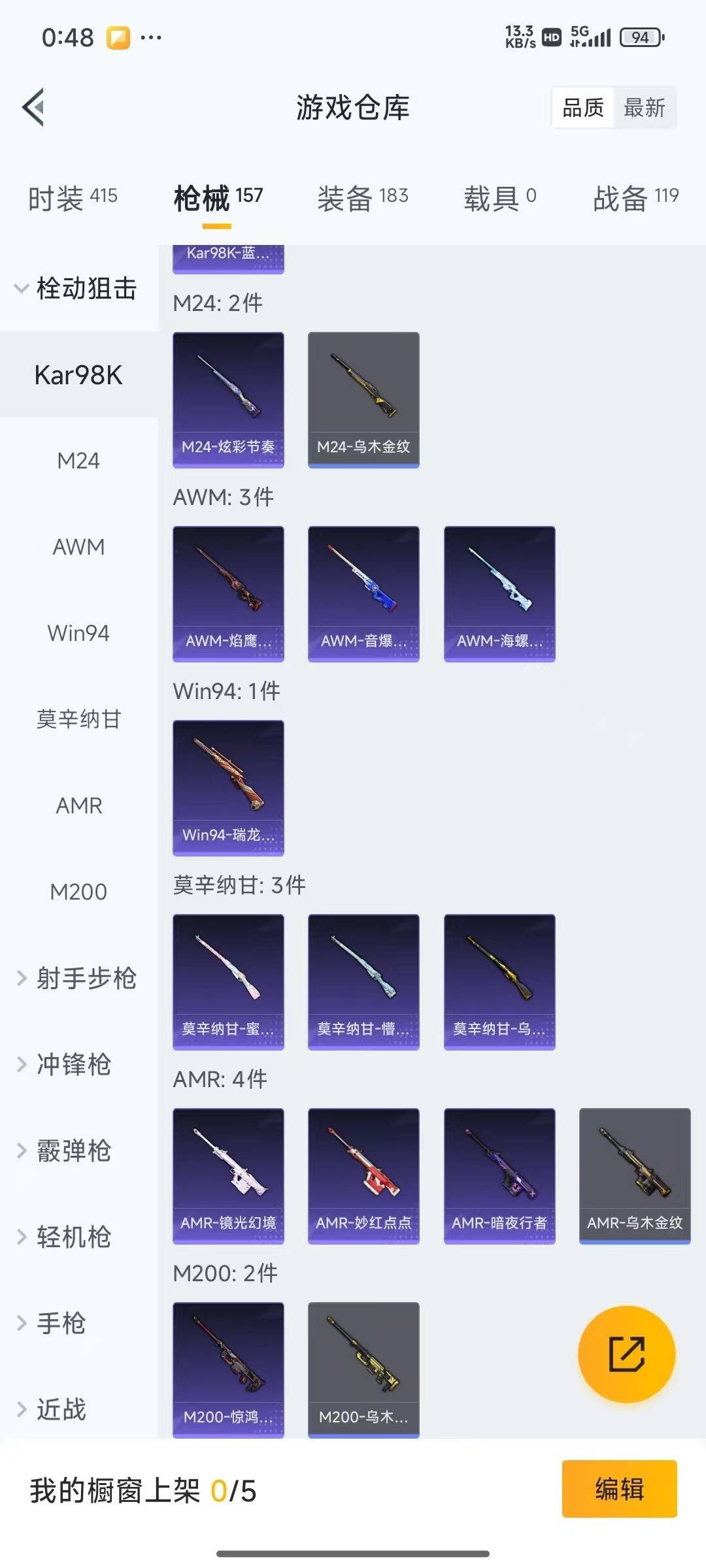Image resolution: width=706 pixels, height=1568 pixels.
Task: Tap the 编辑 button
Action: [x=619, y=1489]
